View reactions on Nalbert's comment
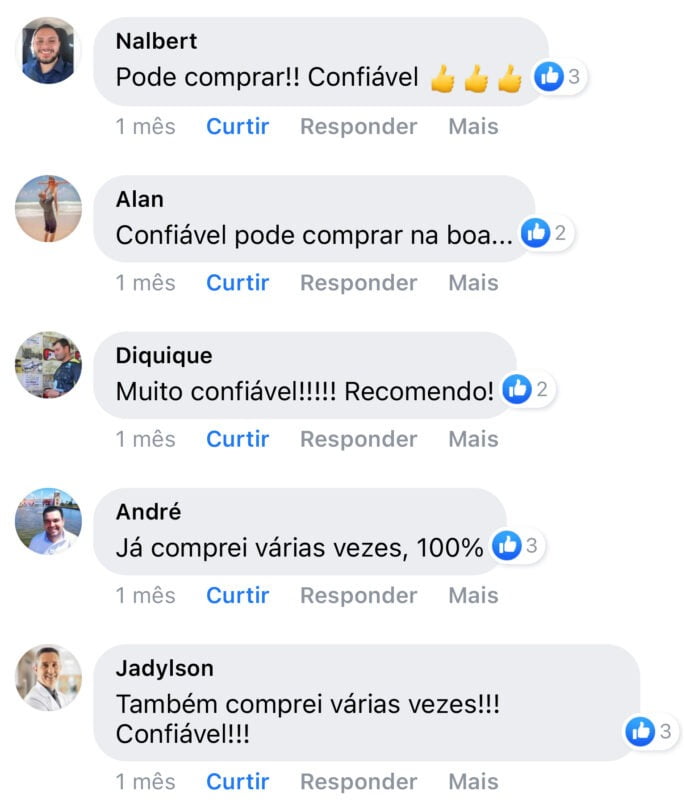The height and width of the screenshot is (800, 698). pyautogui.click(x=559, y=77)
